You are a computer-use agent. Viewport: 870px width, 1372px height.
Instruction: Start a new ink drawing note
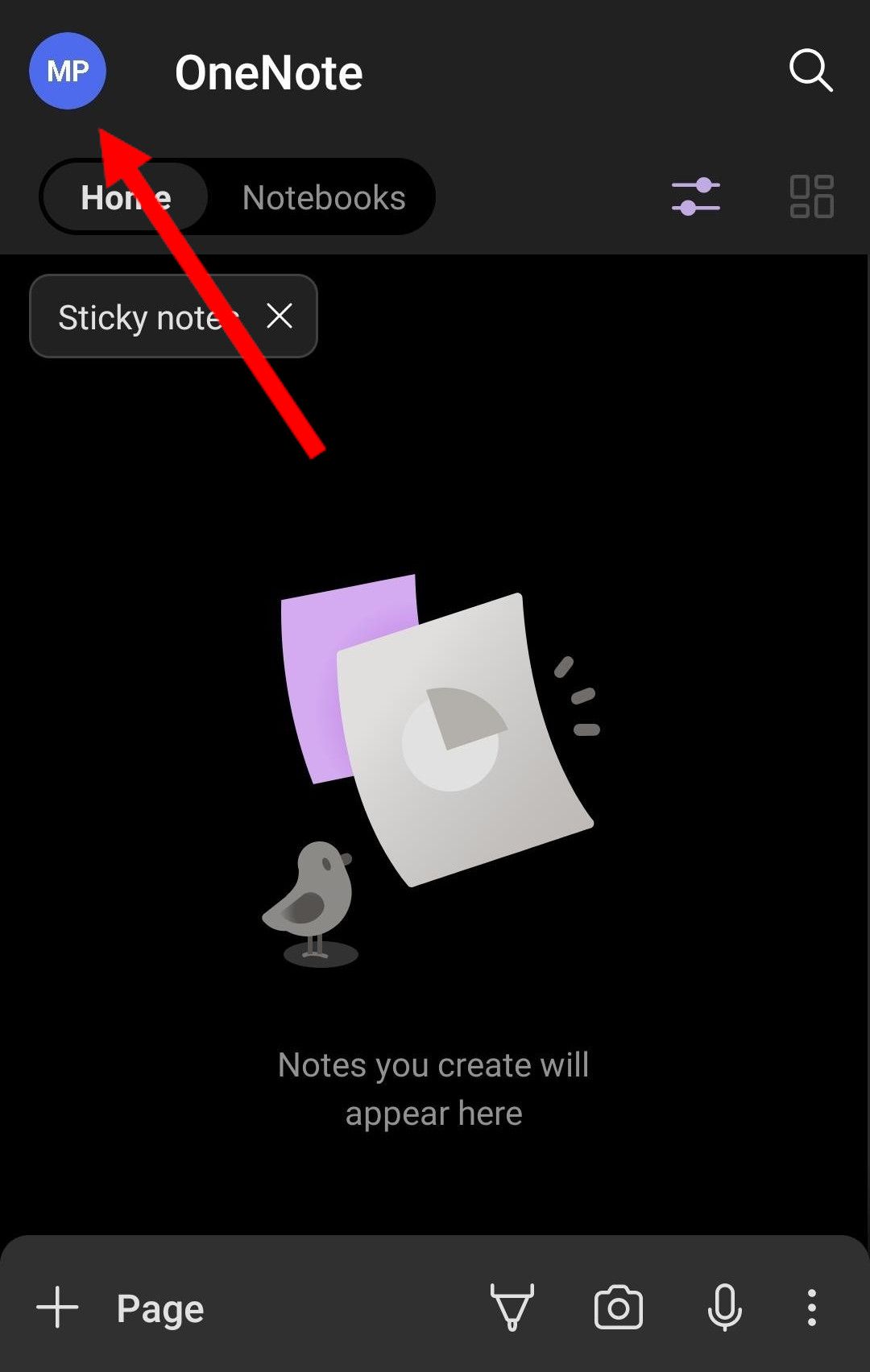pyautogui.click(x=512, y=1308)
